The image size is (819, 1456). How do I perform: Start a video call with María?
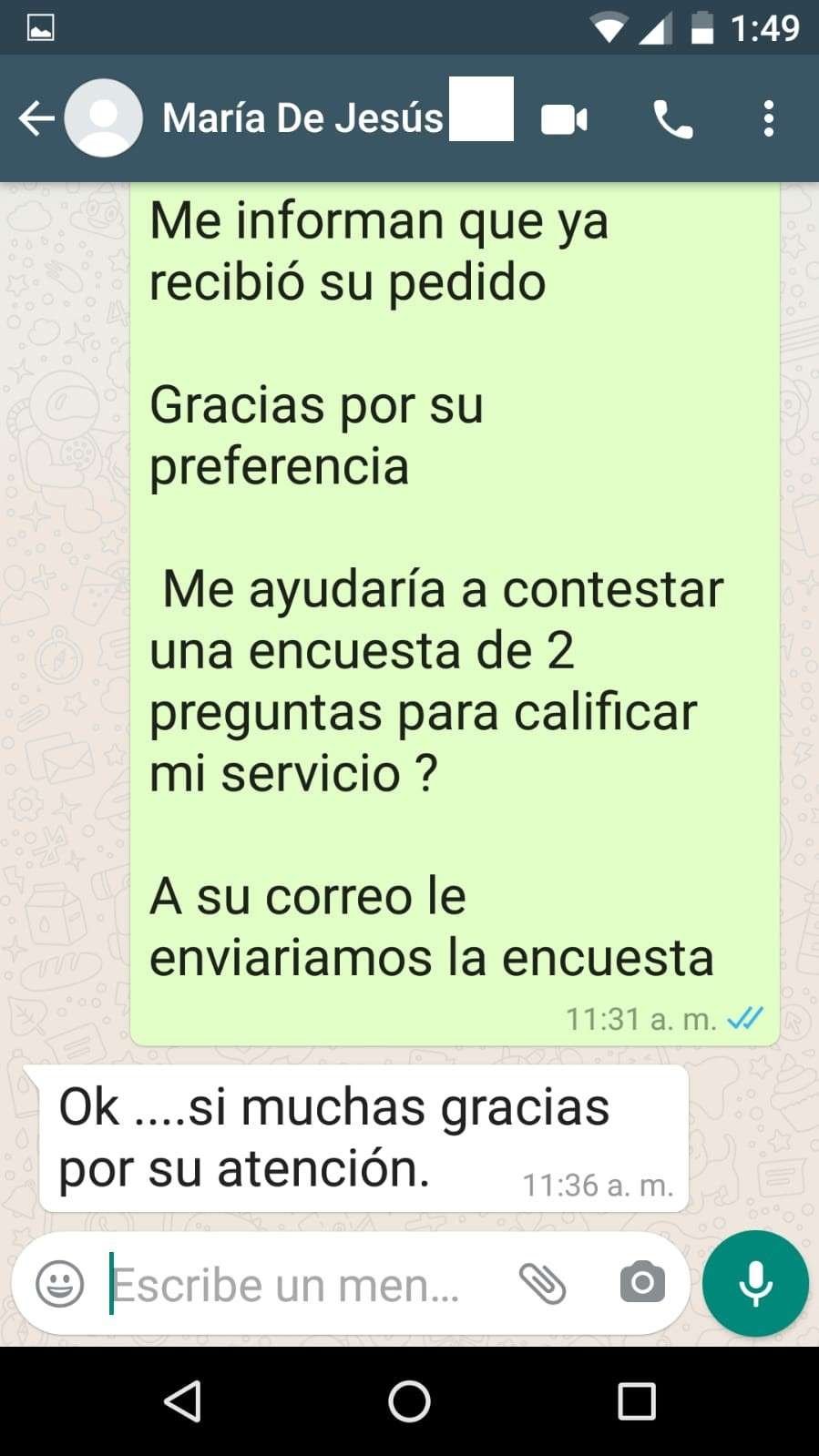564,119
